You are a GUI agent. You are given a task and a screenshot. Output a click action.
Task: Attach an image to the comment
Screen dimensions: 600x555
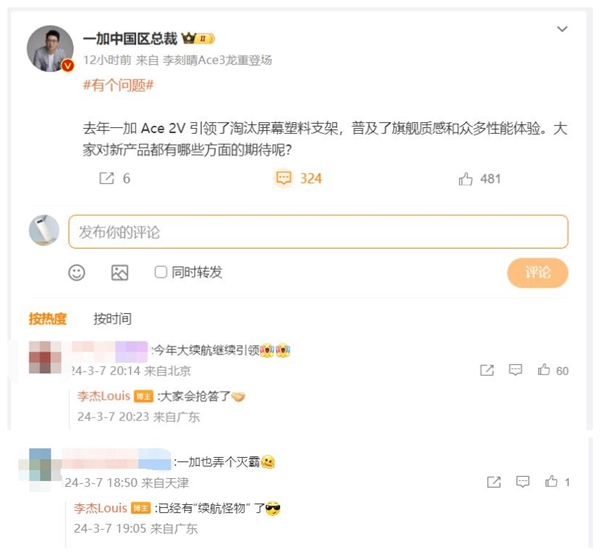click(x=120, y=272)
